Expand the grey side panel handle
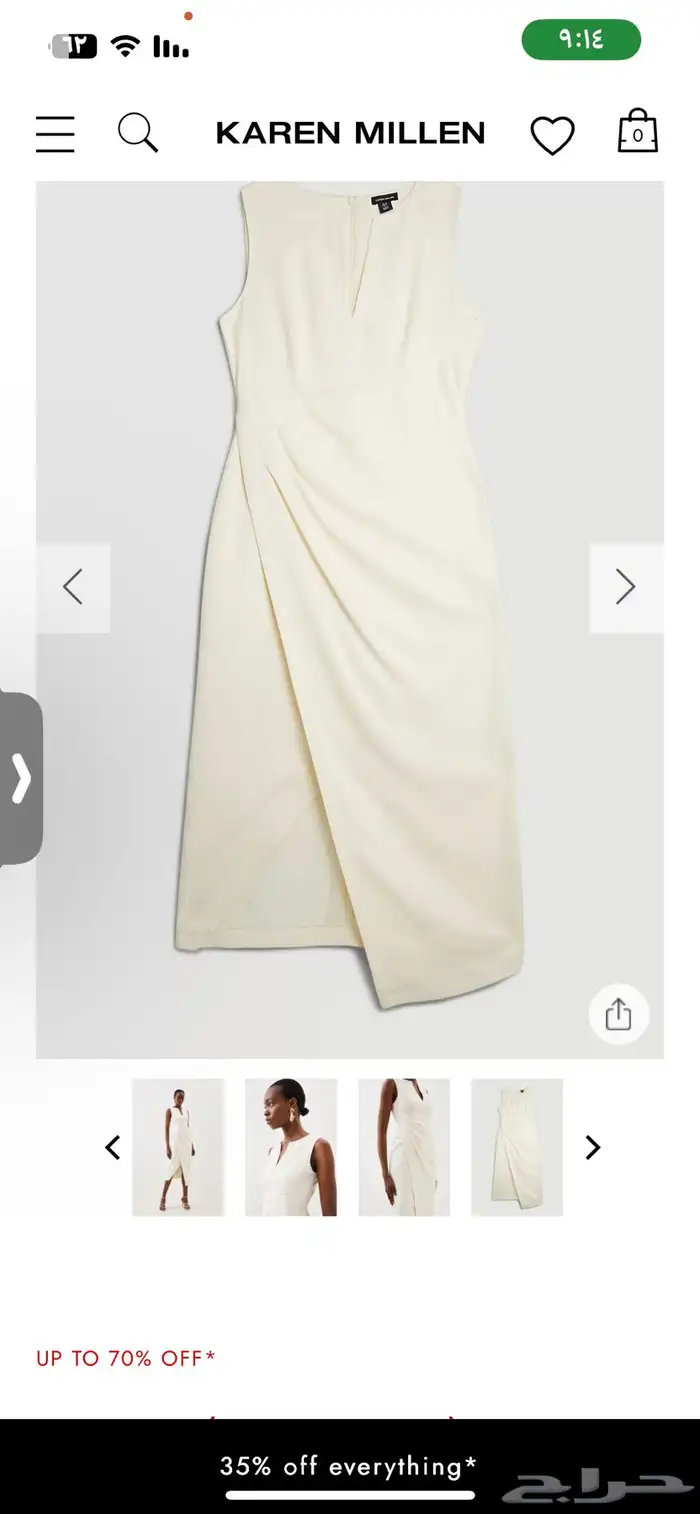700x1514 pixels. coord(21,778)
